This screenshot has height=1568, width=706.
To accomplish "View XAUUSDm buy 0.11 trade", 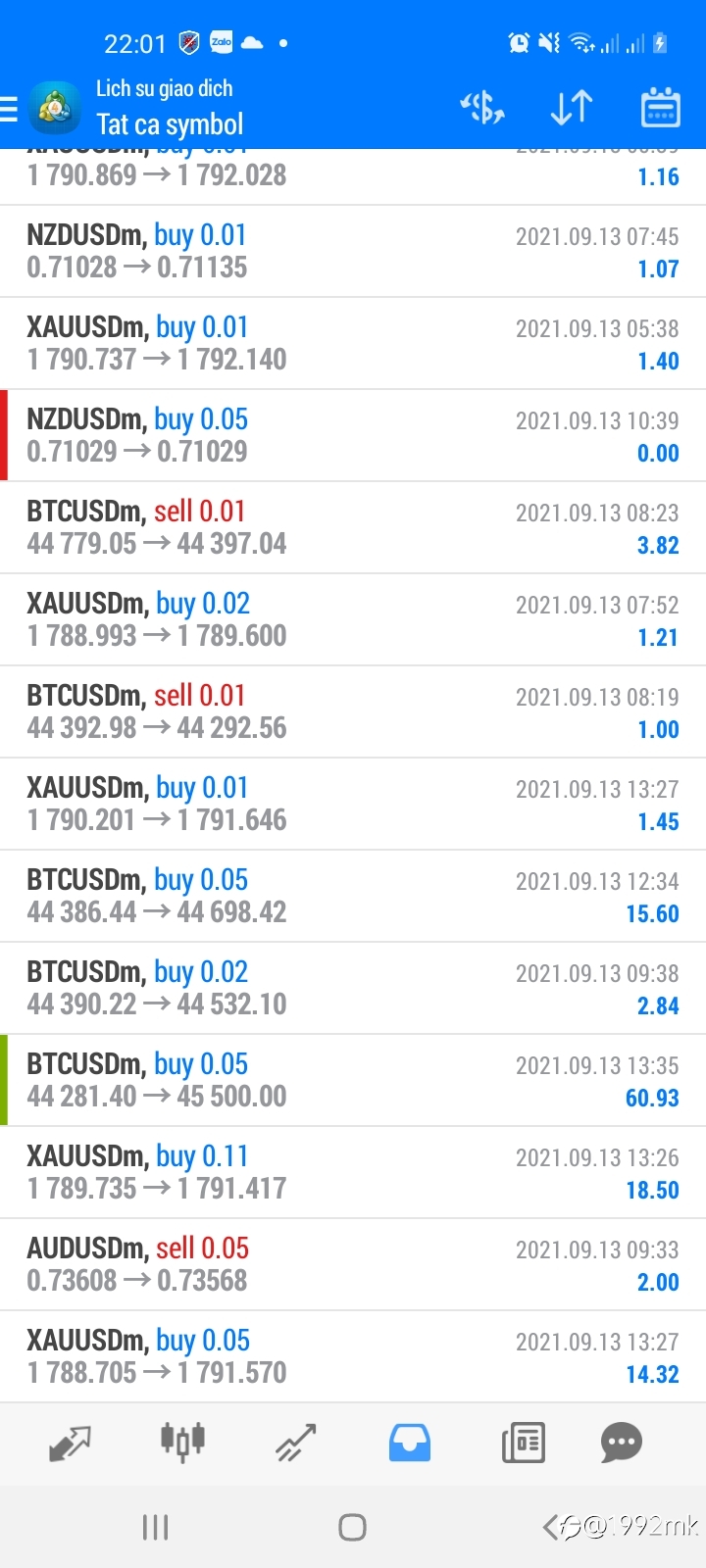I will [353, 1172].
